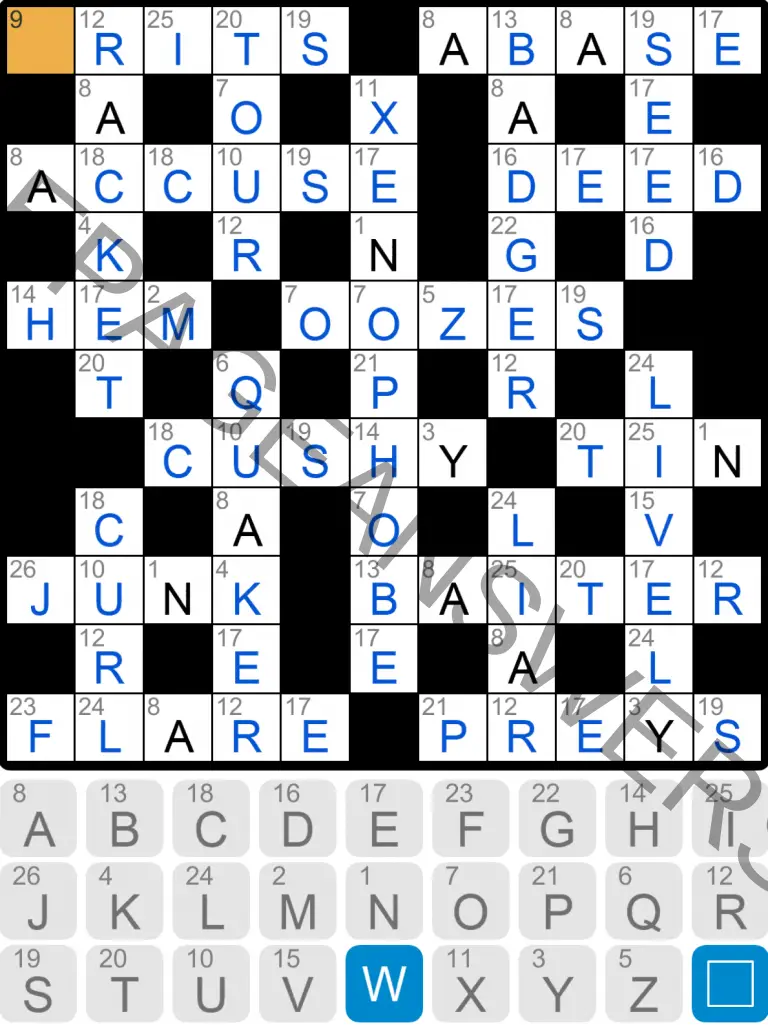Tap the M key numbered 2
The image size is (768, 1025).
[x=298, y=902]
